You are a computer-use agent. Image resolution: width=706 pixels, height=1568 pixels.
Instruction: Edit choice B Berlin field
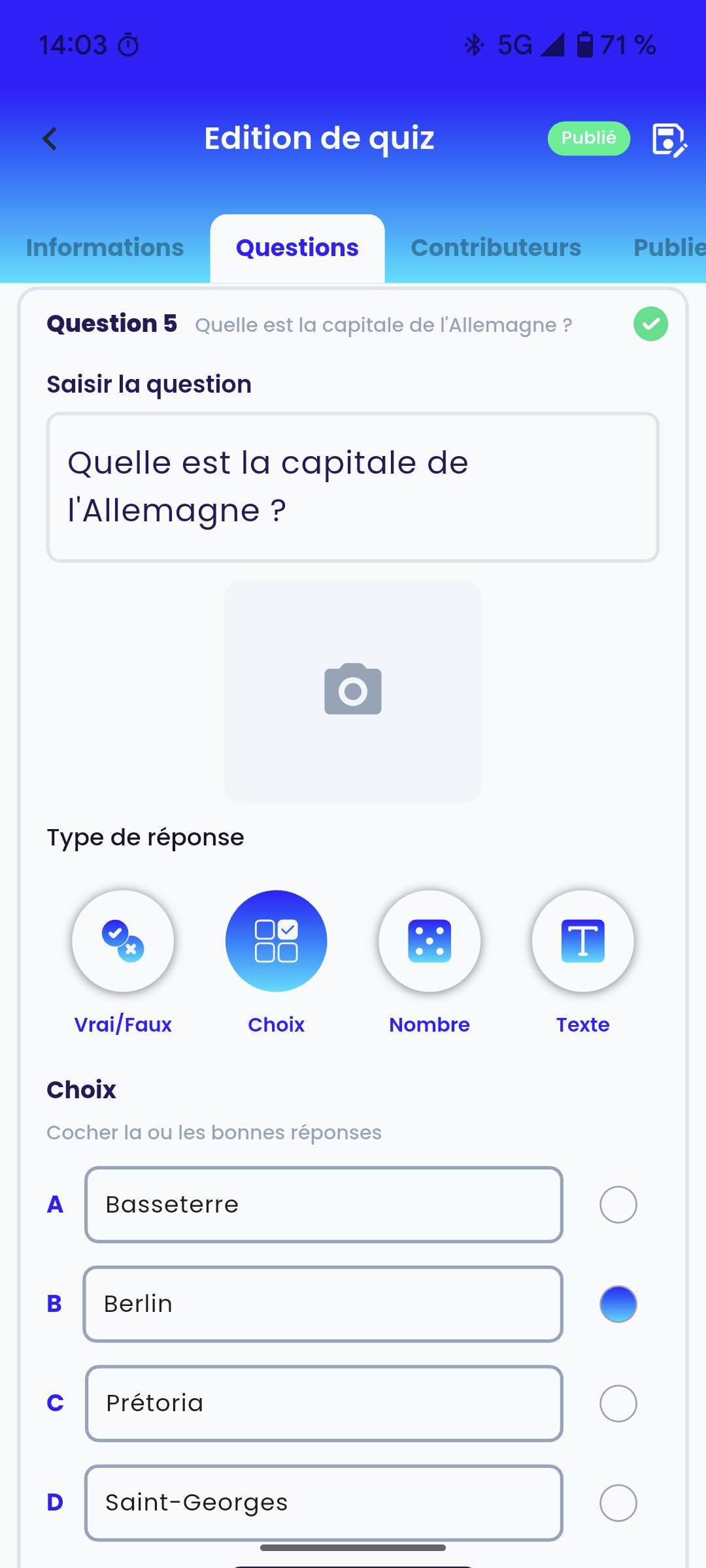[324, 1304]
